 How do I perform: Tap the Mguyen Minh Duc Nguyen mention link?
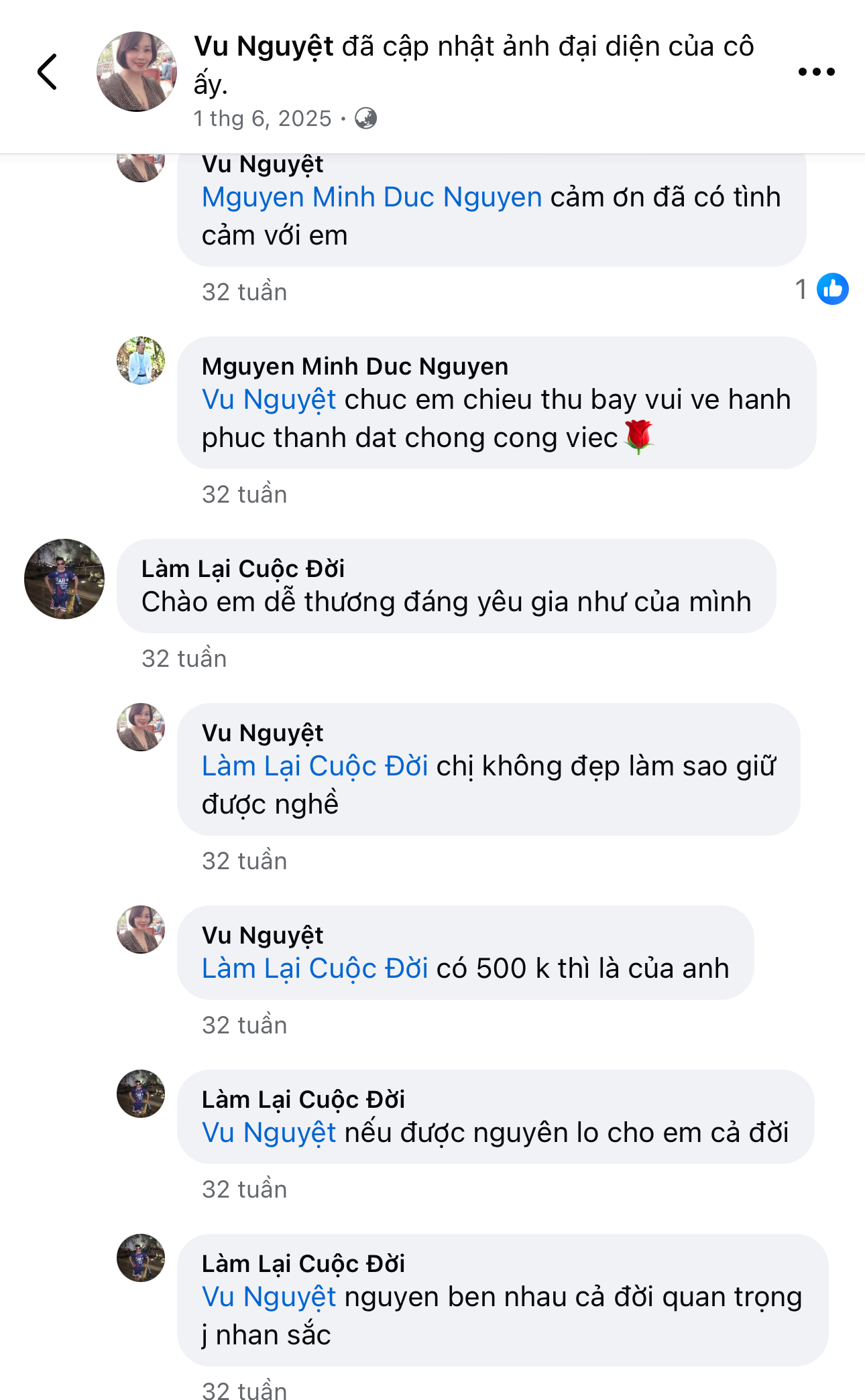pyautogui.click(x=371, y=198)
